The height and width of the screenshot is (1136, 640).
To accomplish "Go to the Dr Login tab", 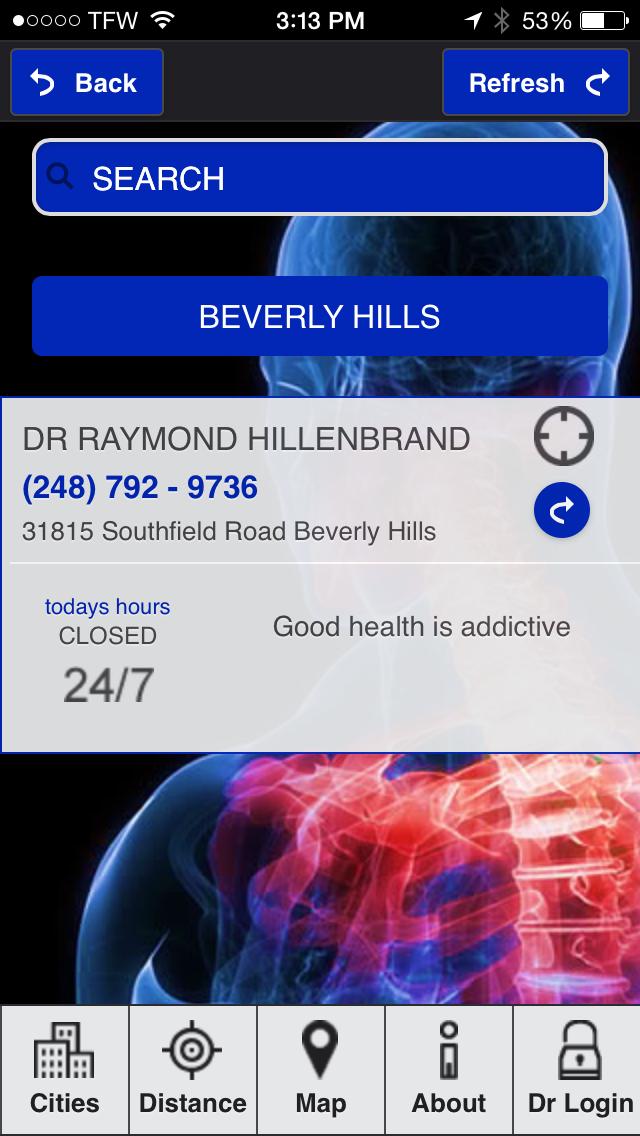I will coord(579,1070).
